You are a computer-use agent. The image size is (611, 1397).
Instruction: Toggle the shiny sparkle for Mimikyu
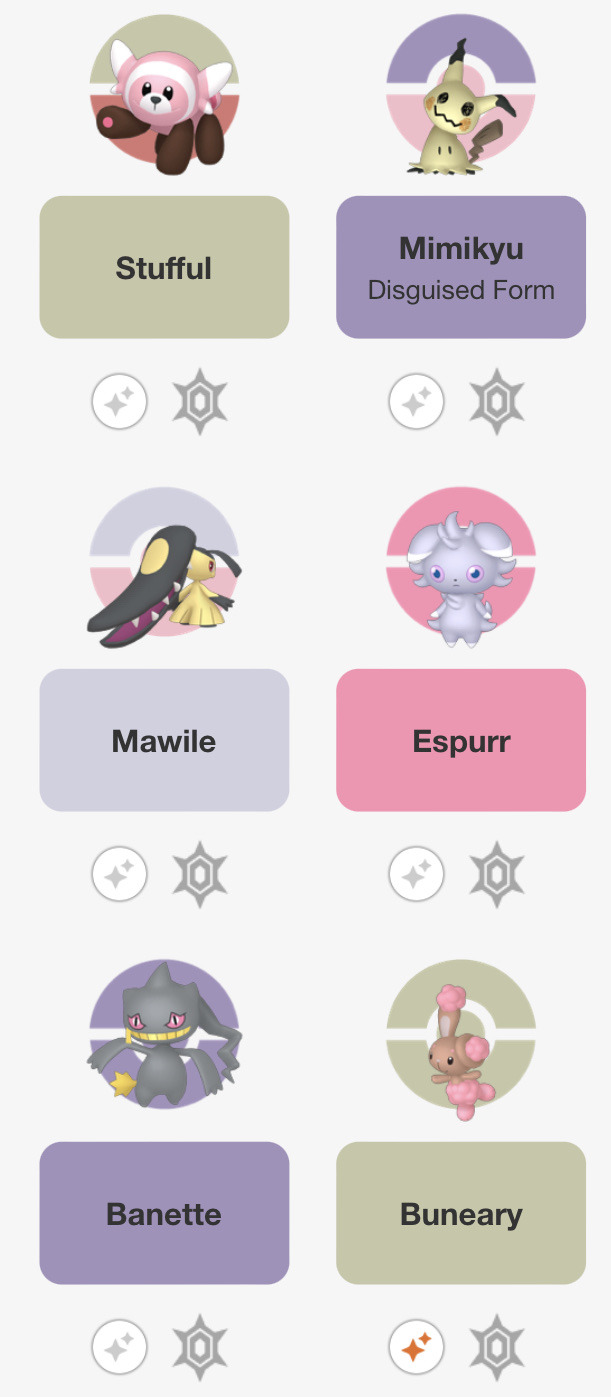pyautogui.click(x=416, y=402)
